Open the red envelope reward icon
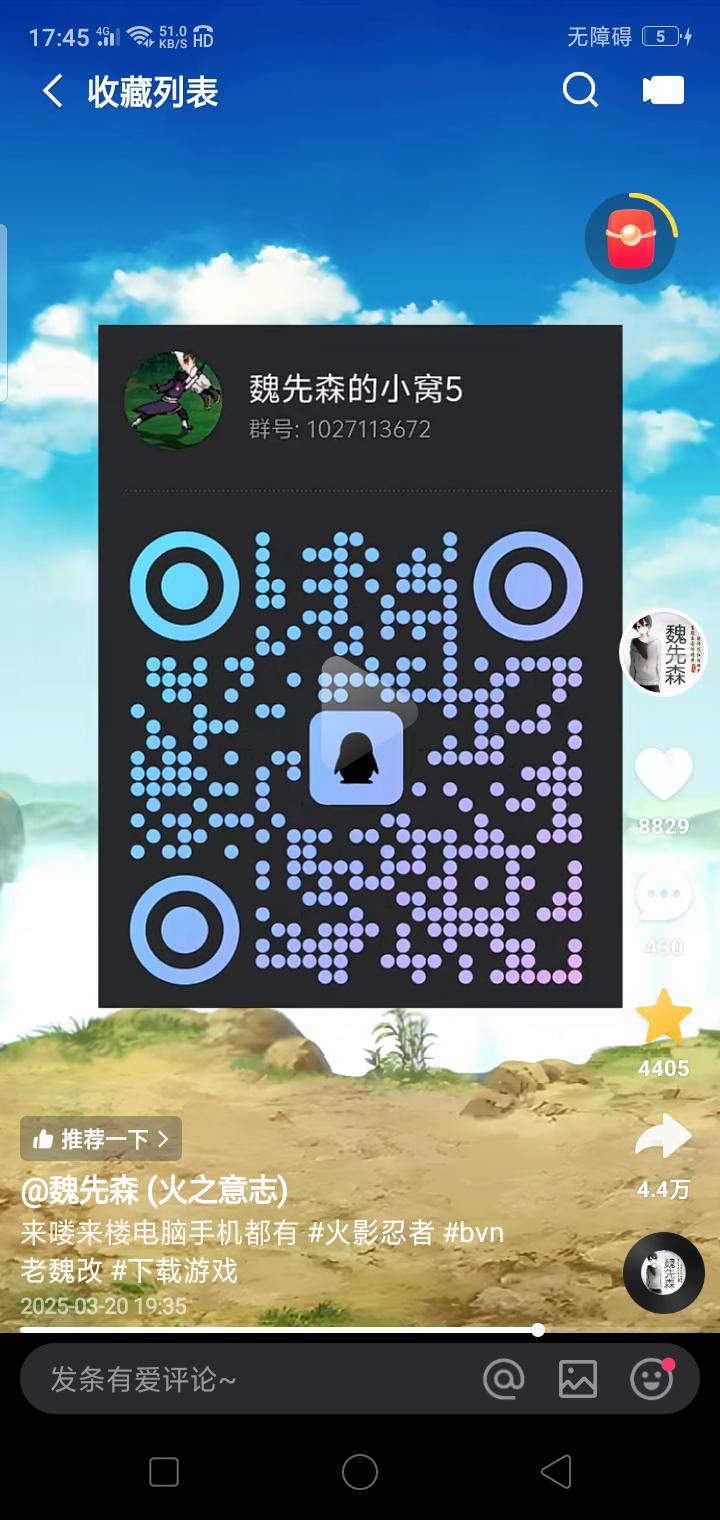The height and width of the screenshot is (1520, 720). [630, 239]
